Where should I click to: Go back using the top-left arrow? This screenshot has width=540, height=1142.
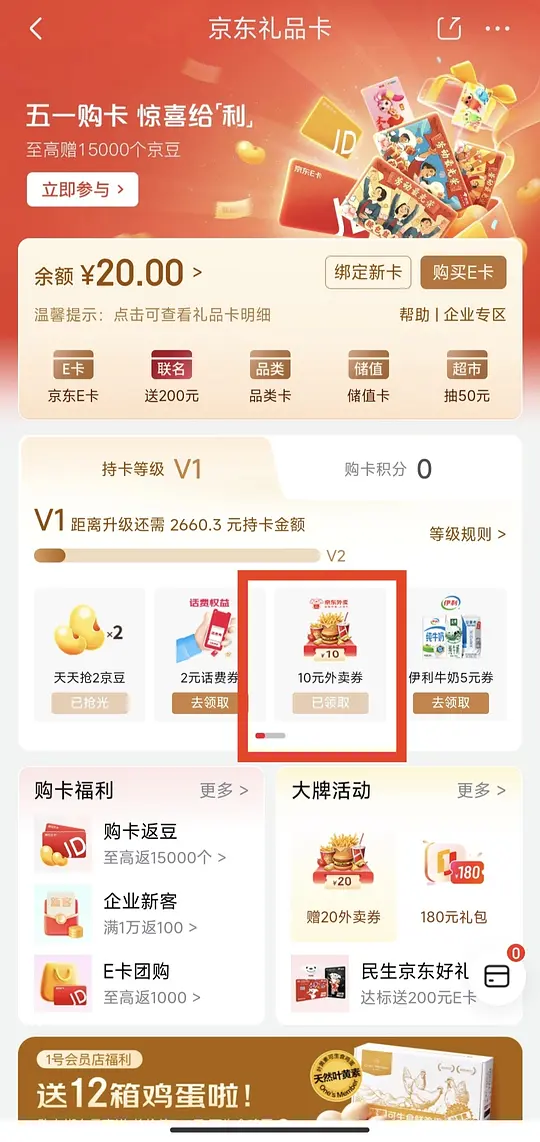click(x=36, y=29)
